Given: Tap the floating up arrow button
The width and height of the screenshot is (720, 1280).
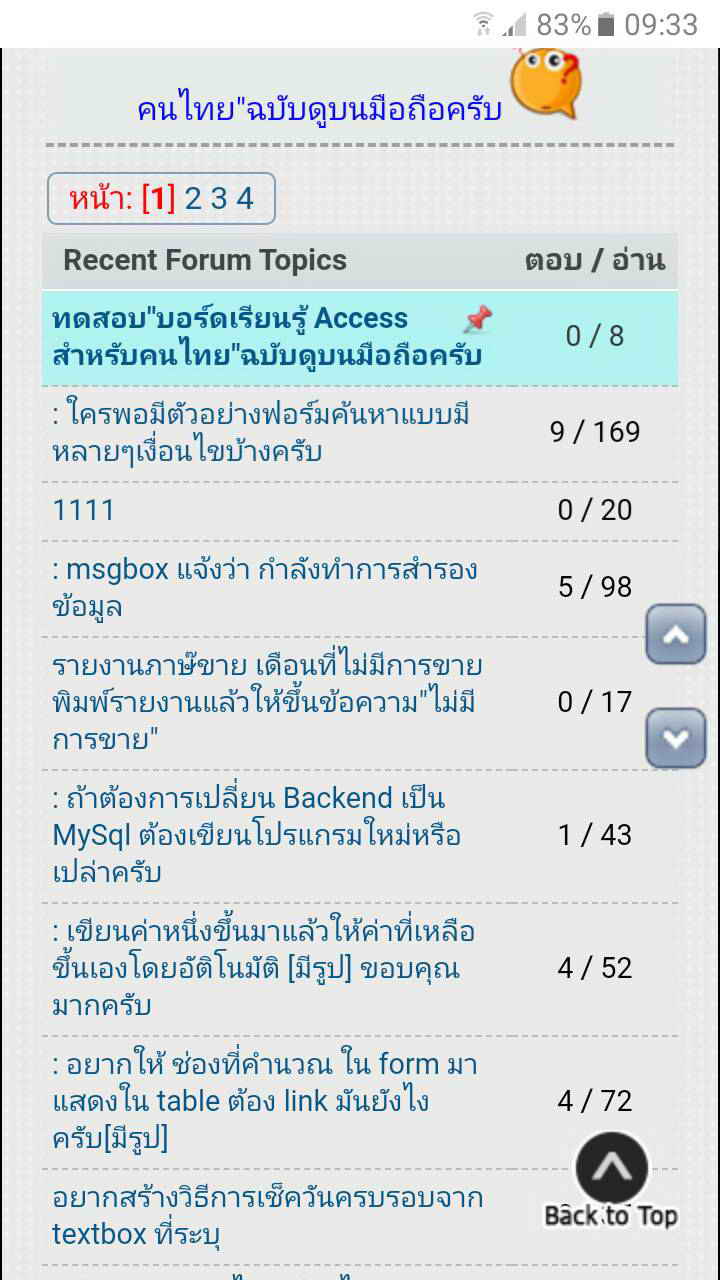Looking at the screenshot, I should click(x=676, y=635).
